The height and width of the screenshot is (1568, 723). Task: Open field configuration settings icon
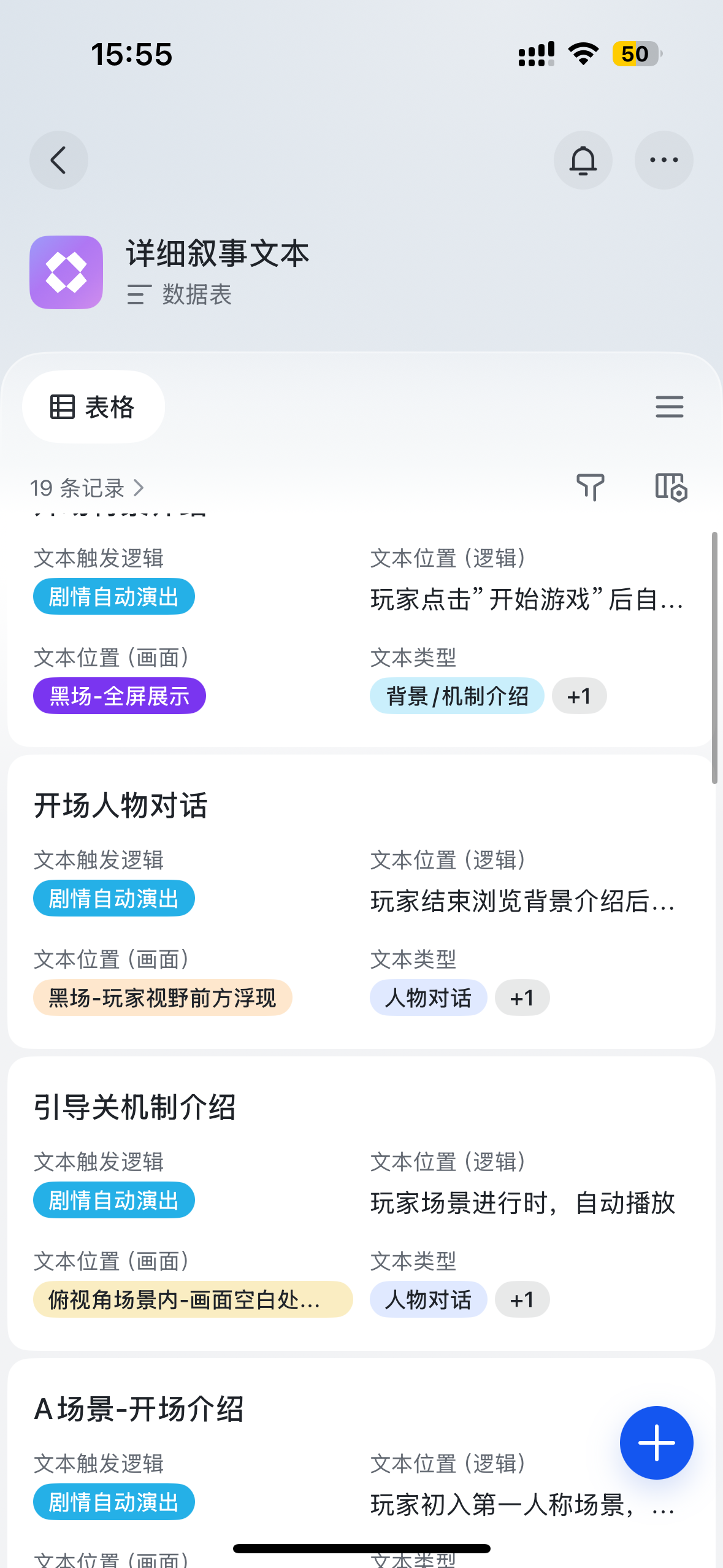671,488
